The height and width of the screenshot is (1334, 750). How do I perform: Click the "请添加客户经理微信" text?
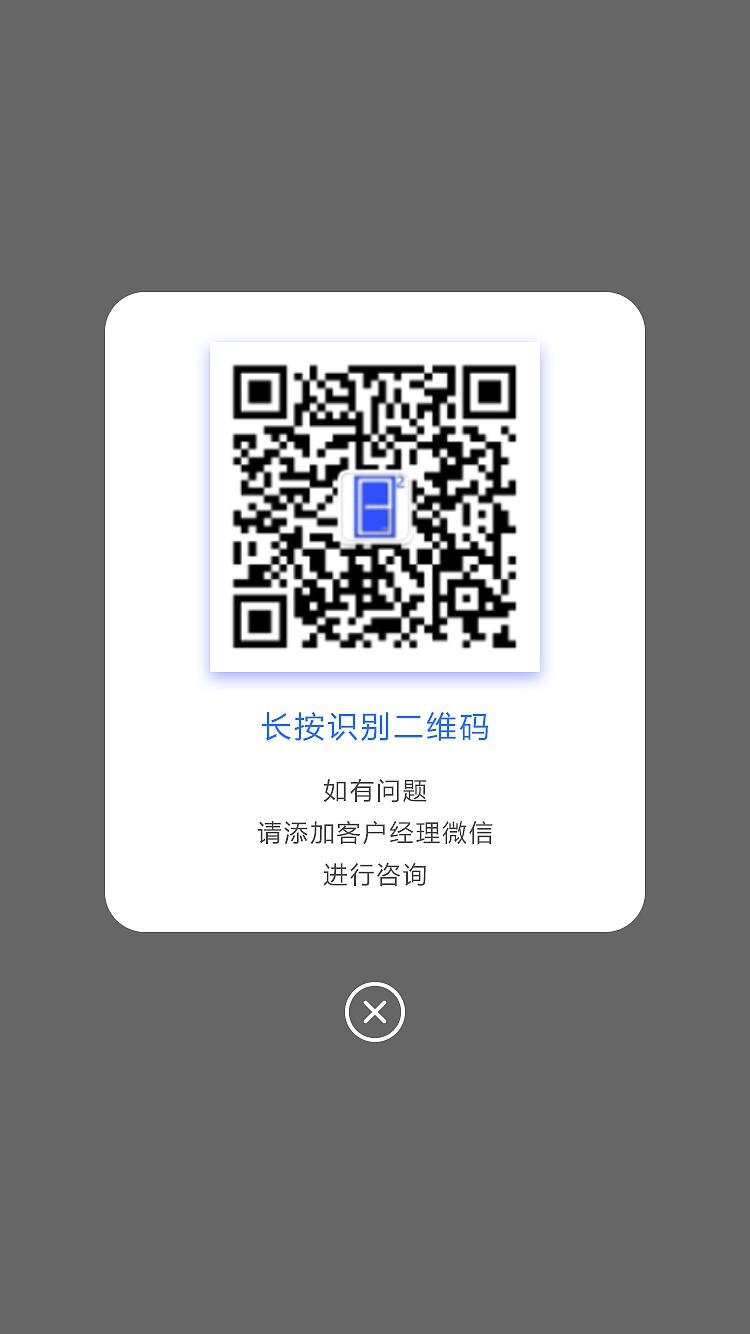click(x=374, y=832)
